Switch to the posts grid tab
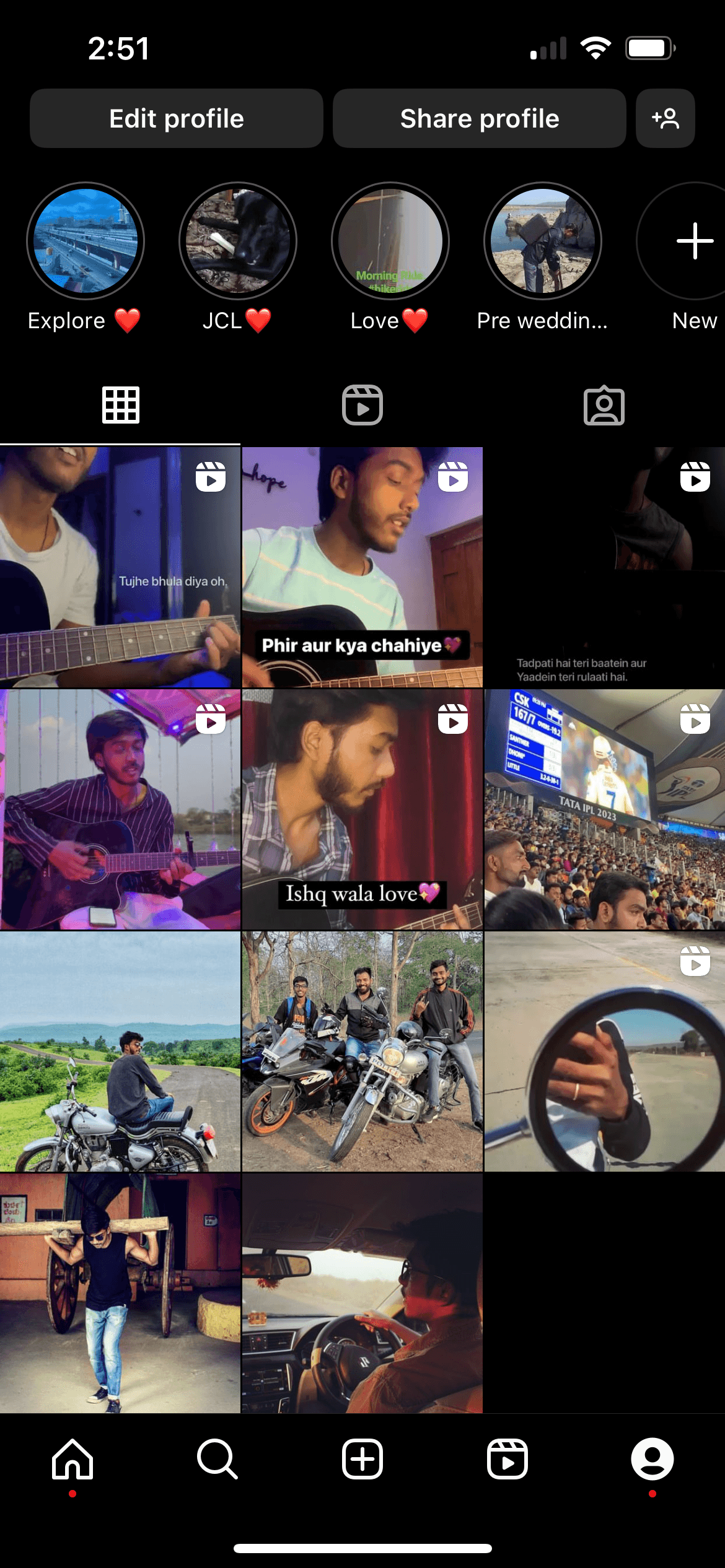The height and width of the screenshot is (1568, 725). coord(121,405)
